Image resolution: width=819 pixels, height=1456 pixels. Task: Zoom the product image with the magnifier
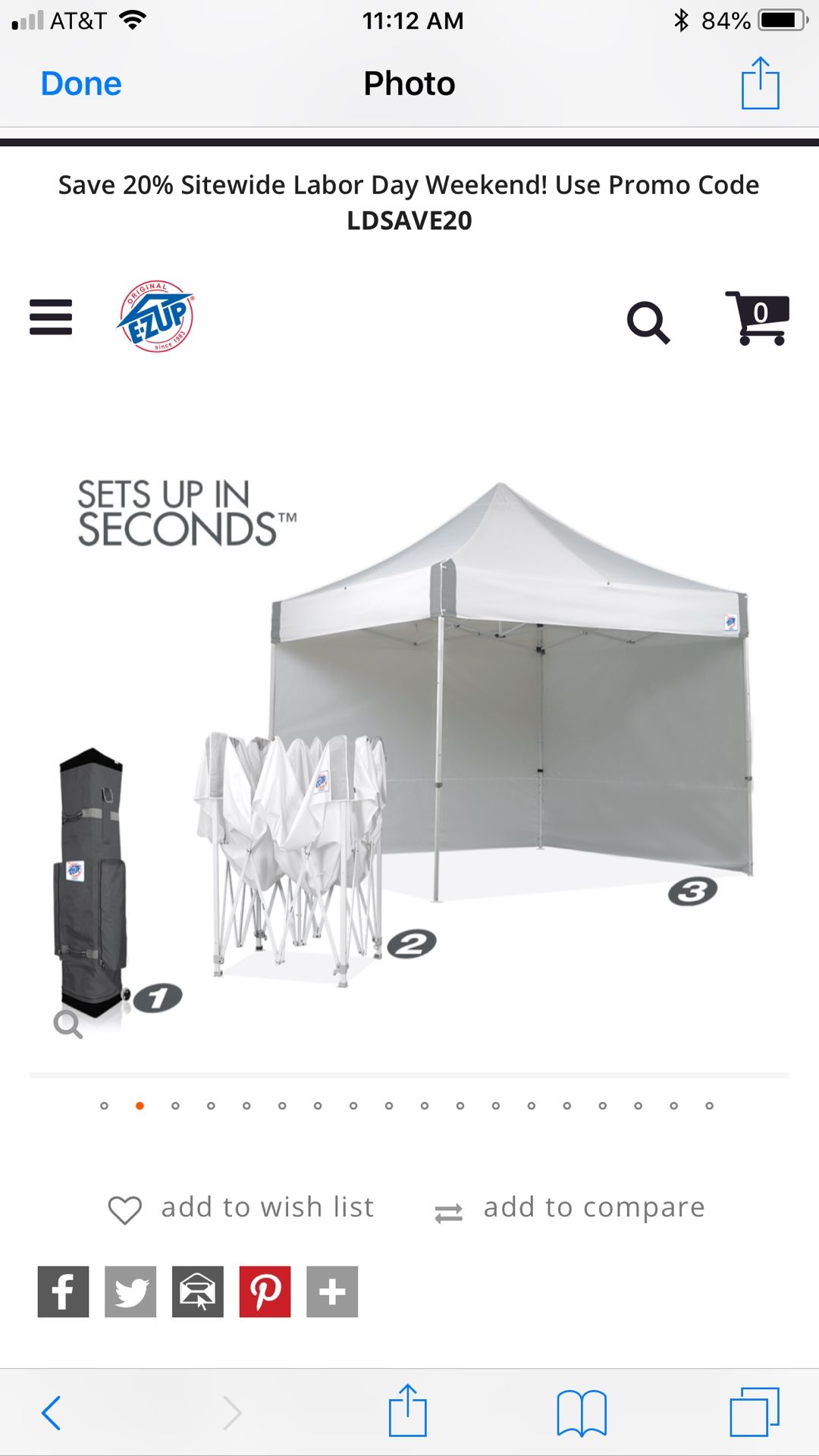(67, 1025)
